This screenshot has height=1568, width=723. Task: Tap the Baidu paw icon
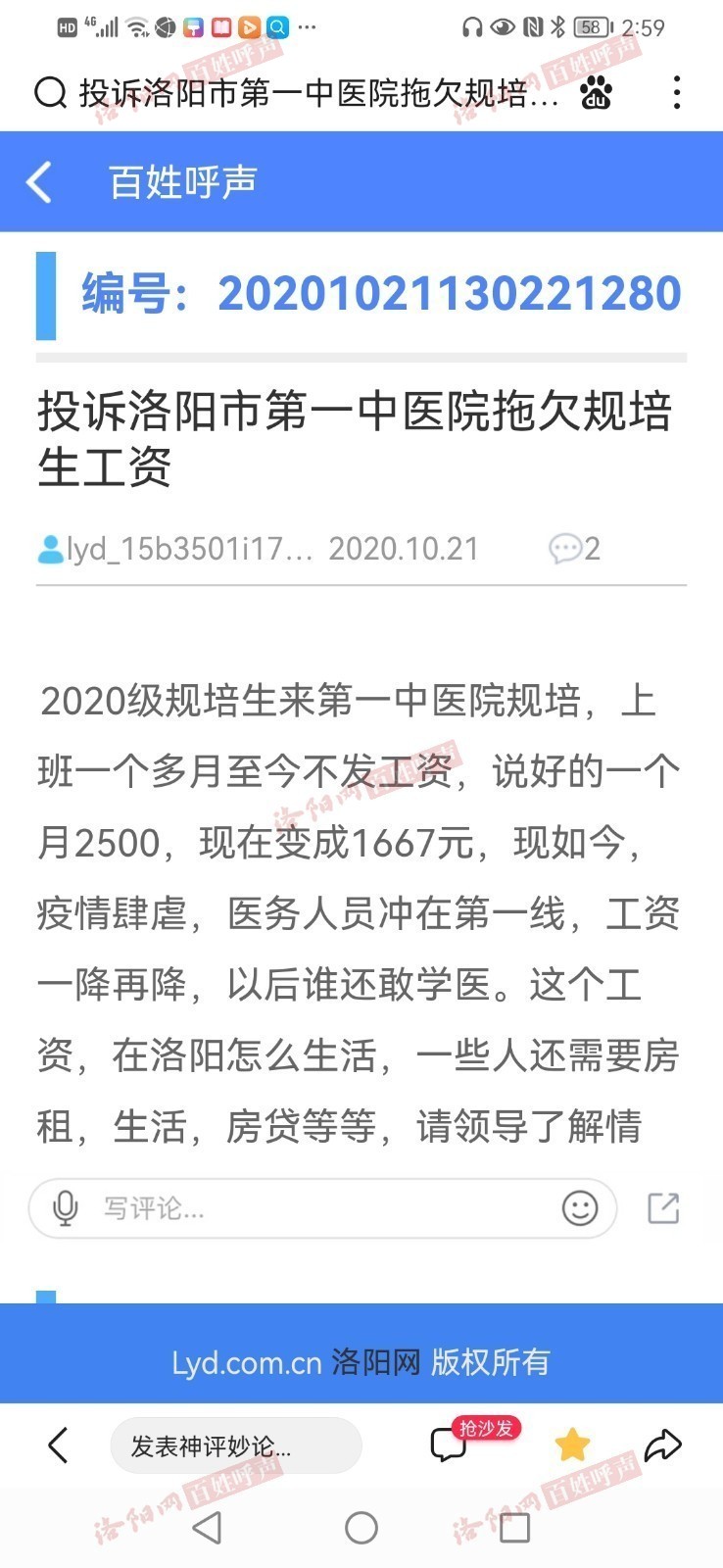[597, 93]
